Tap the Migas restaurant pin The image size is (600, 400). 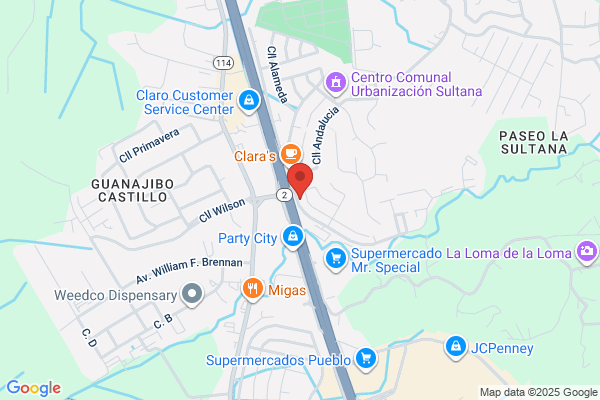pyautogui.click(x=253, y=289)
